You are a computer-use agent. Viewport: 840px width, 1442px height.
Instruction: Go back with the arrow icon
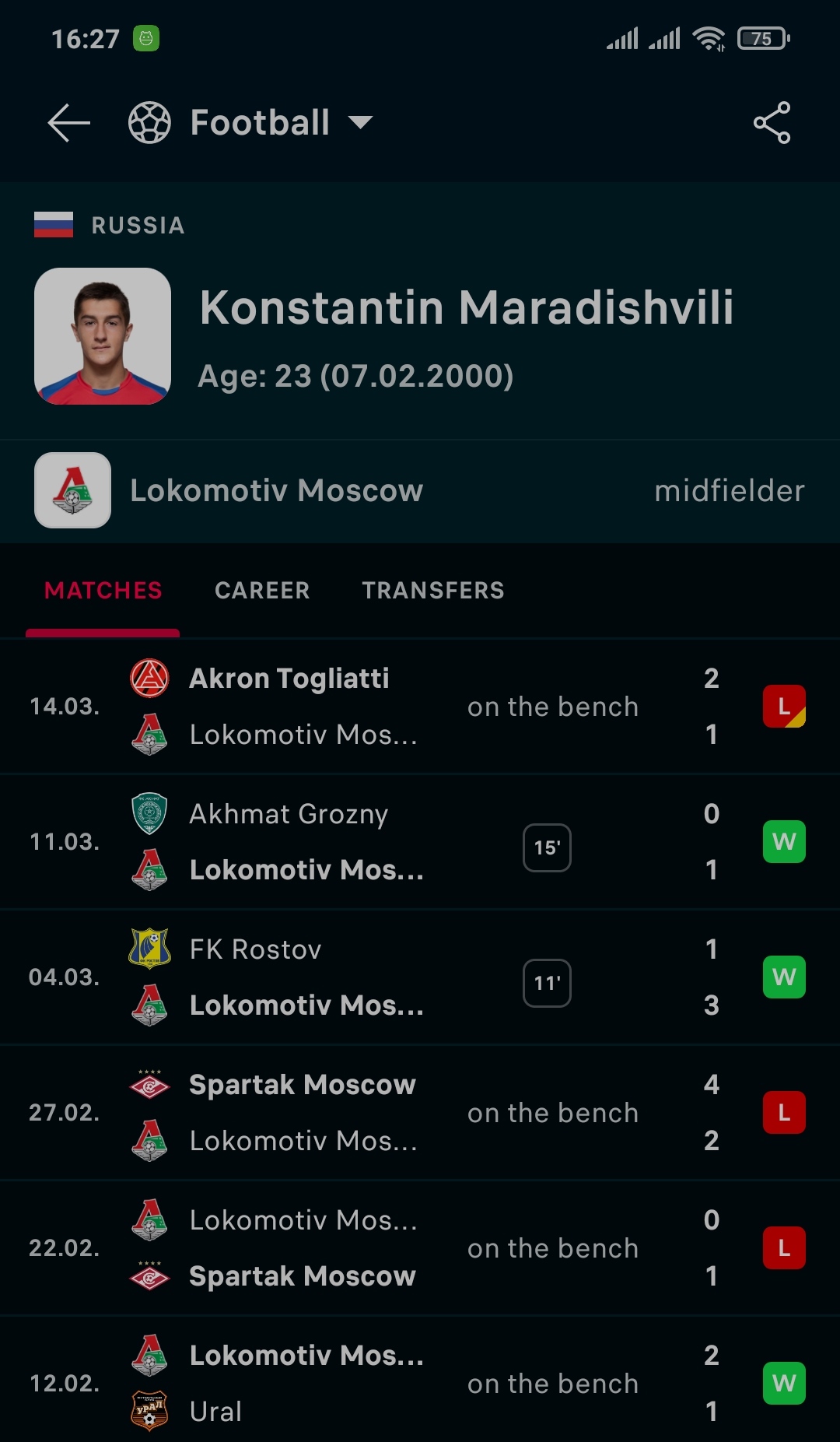pyautogui.click(x=68, y=123)
